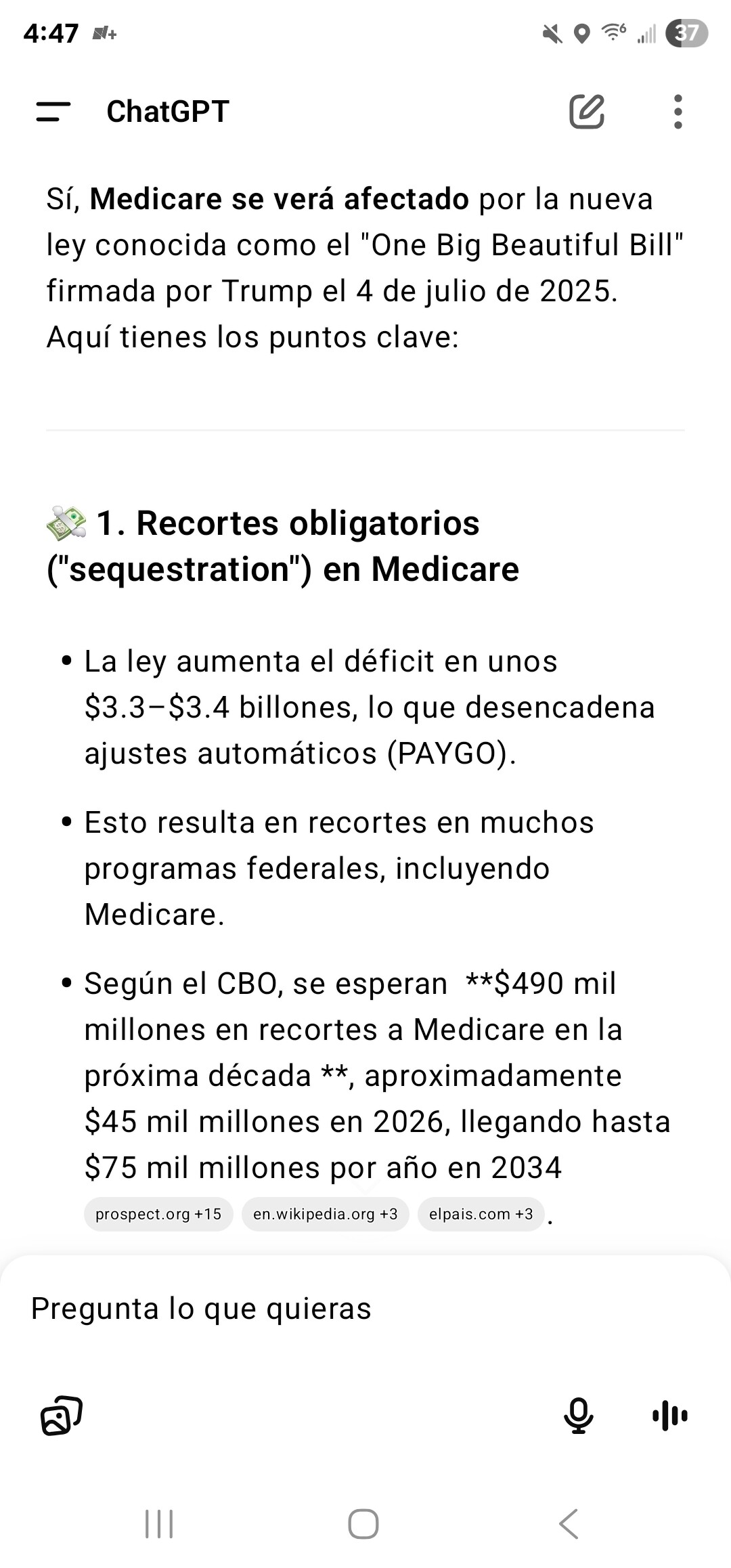Screen dimensions: 731x1568
Task: View the en.wikipedia.org +3 sources
Action: tap(326, 1214)
